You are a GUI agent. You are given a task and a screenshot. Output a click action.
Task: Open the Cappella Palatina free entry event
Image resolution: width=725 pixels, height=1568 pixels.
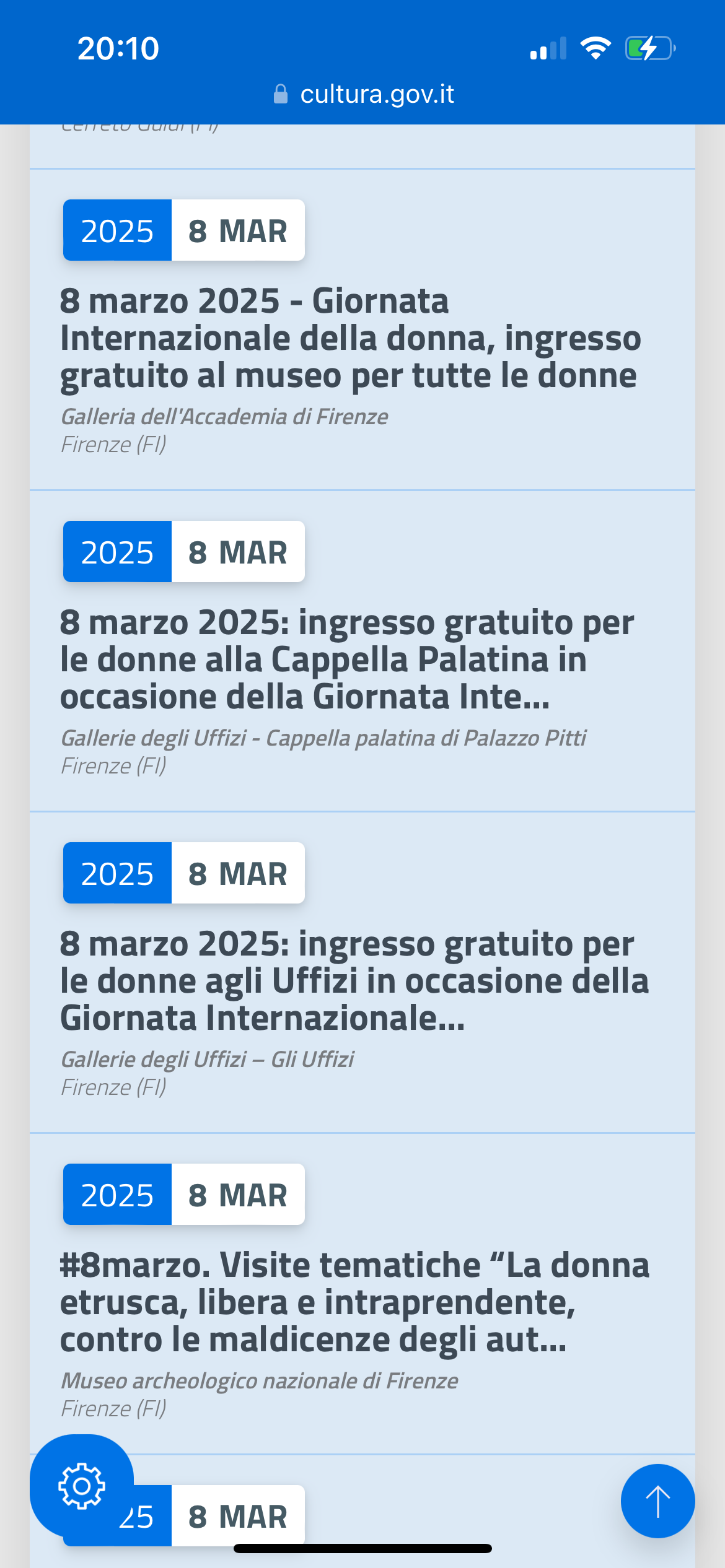tap(347, 660)
